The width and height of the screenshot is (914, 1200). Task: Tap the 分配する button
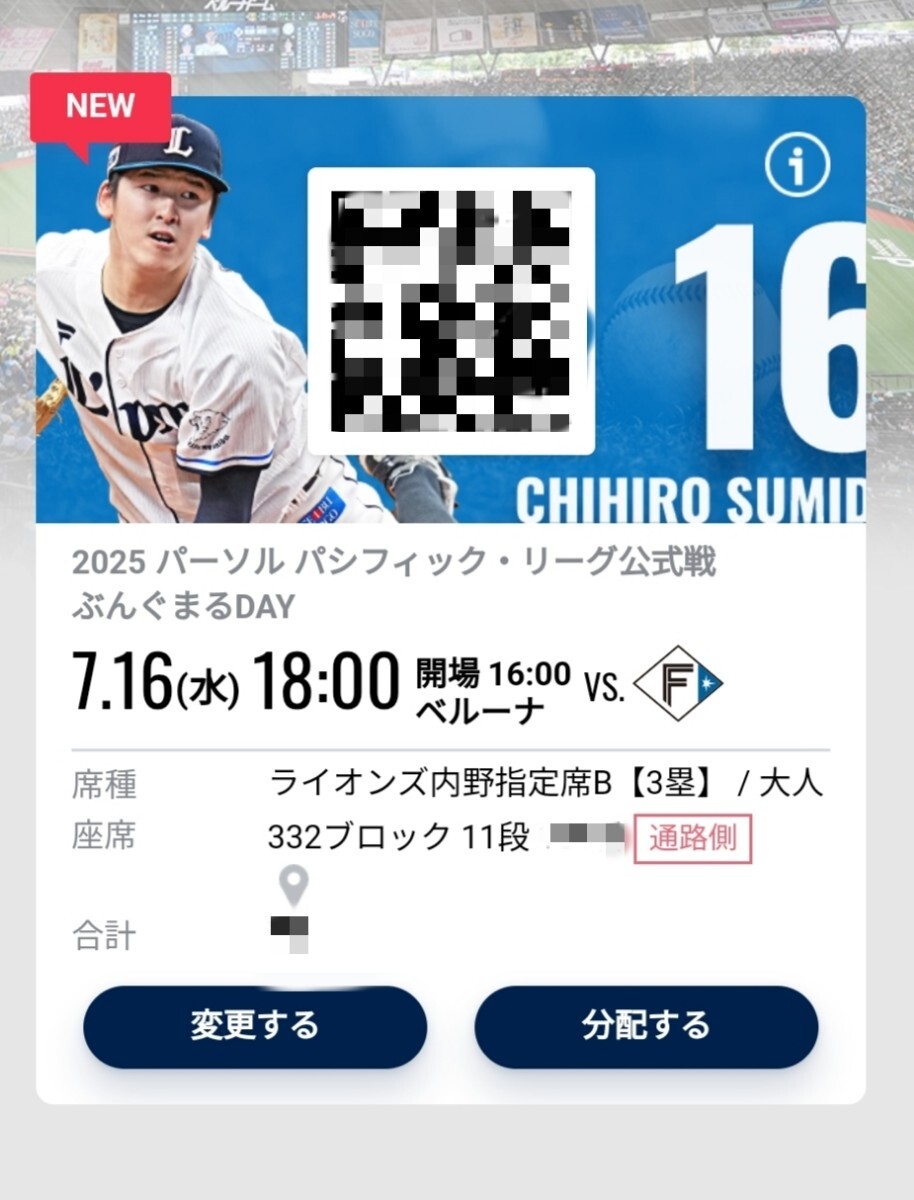(646, 1026)
